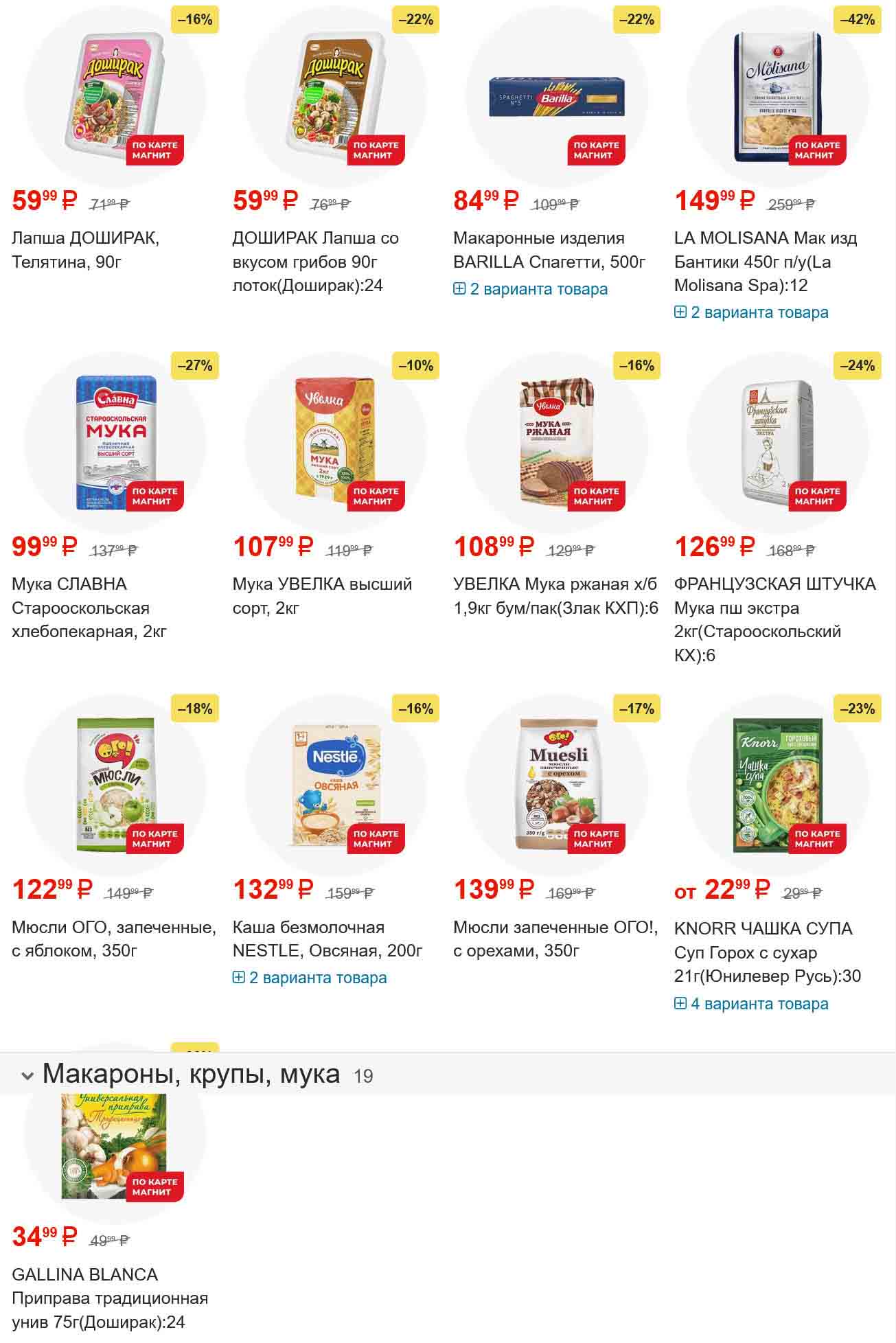Open BARILLA Спагетти 500г product

pos(549,250)
